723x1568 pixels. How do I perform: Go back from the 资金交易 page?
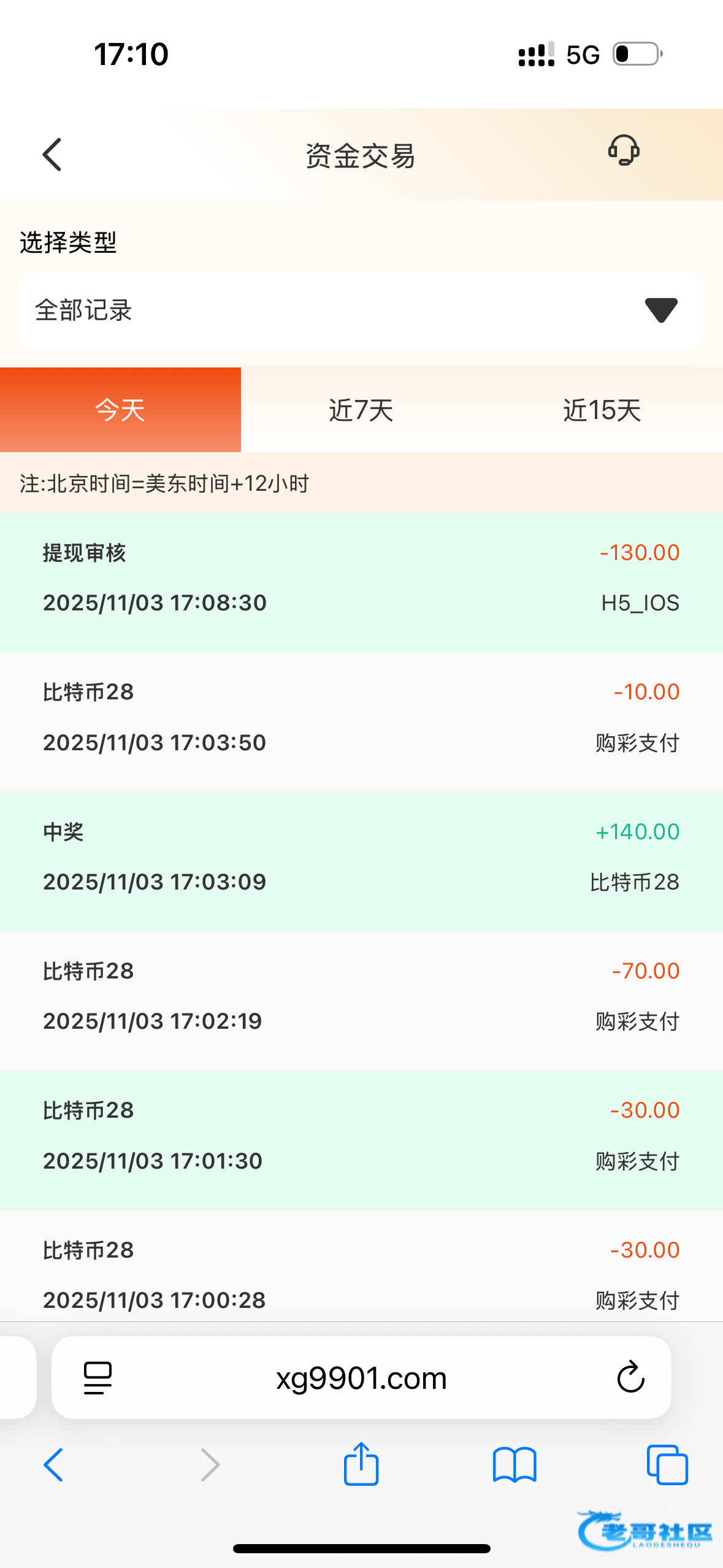(x=53, y=155)
